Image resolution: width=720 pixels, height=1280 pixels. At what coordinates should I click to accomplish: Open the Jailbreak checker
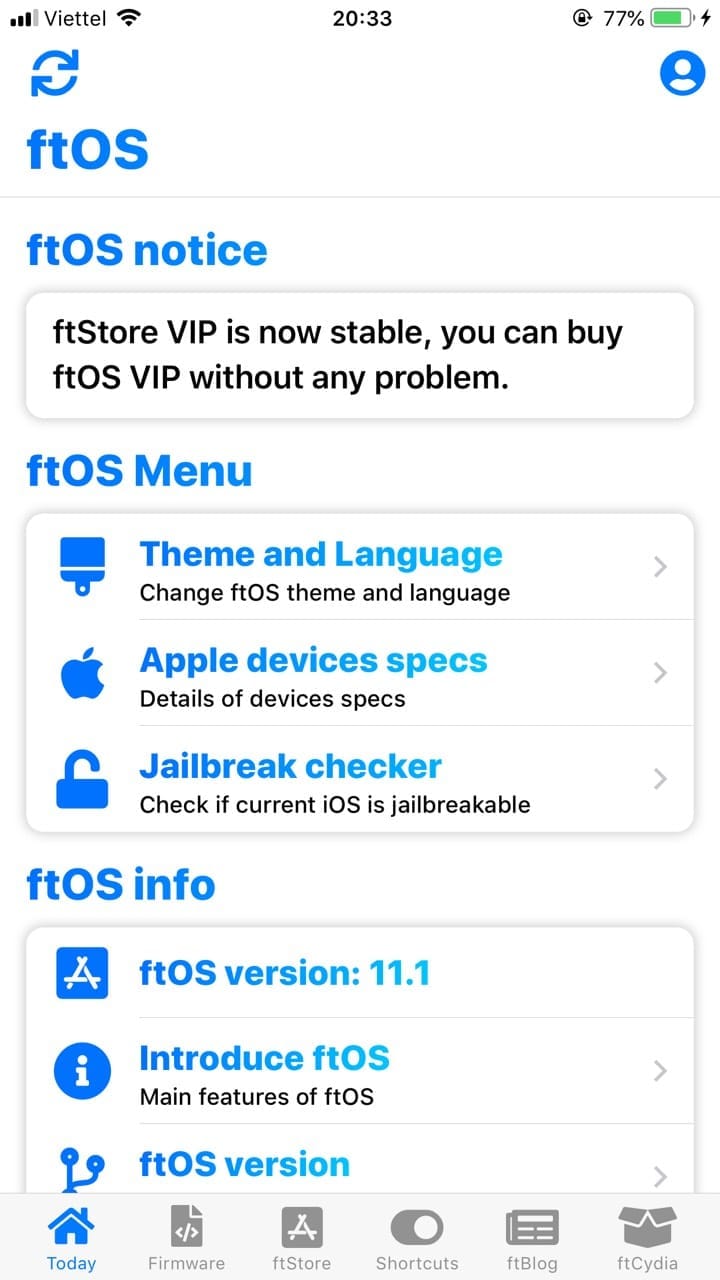pos(360,779)
